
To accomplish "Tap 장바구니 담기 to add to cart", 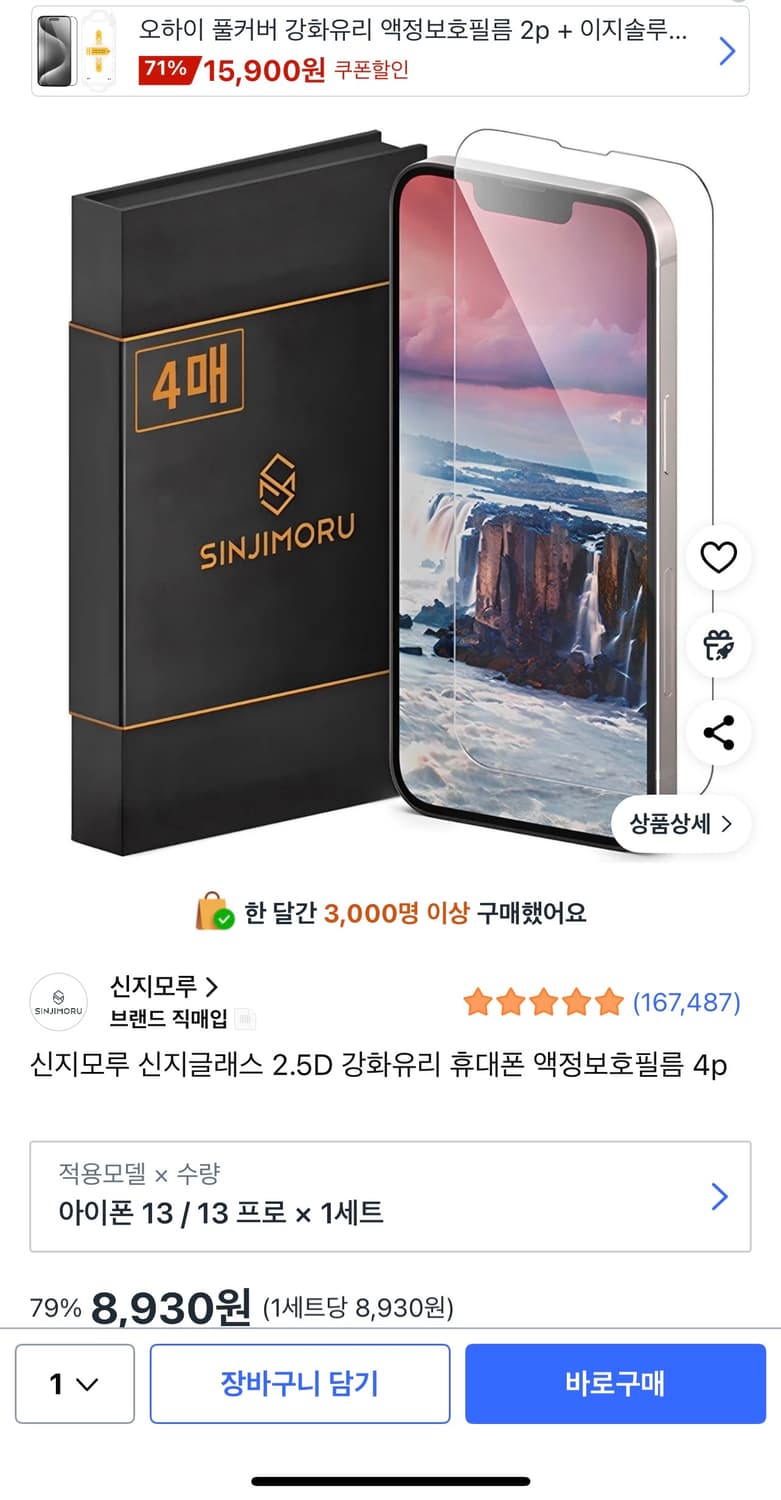I will 299,1384.
